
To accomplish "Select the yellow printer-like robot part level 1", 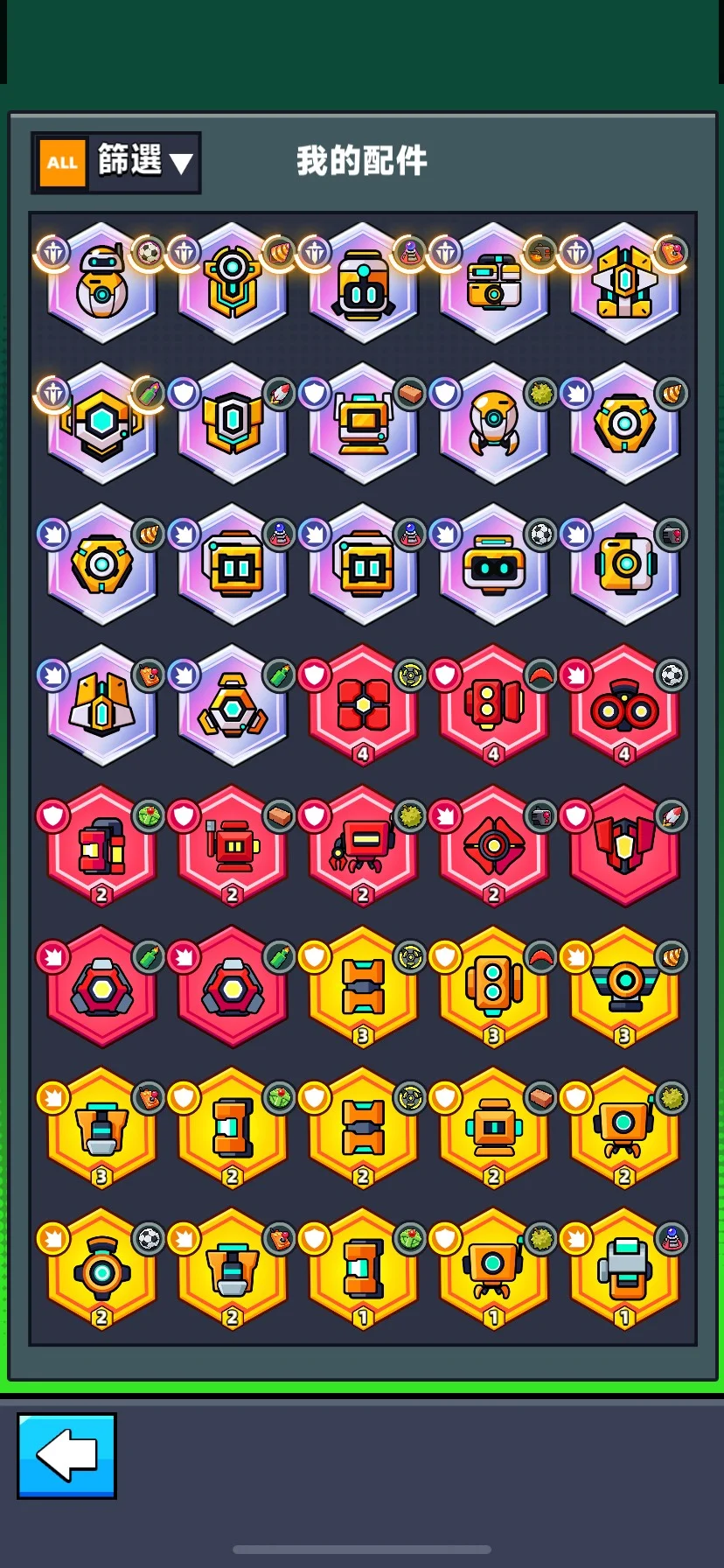I will point(624,1269).
